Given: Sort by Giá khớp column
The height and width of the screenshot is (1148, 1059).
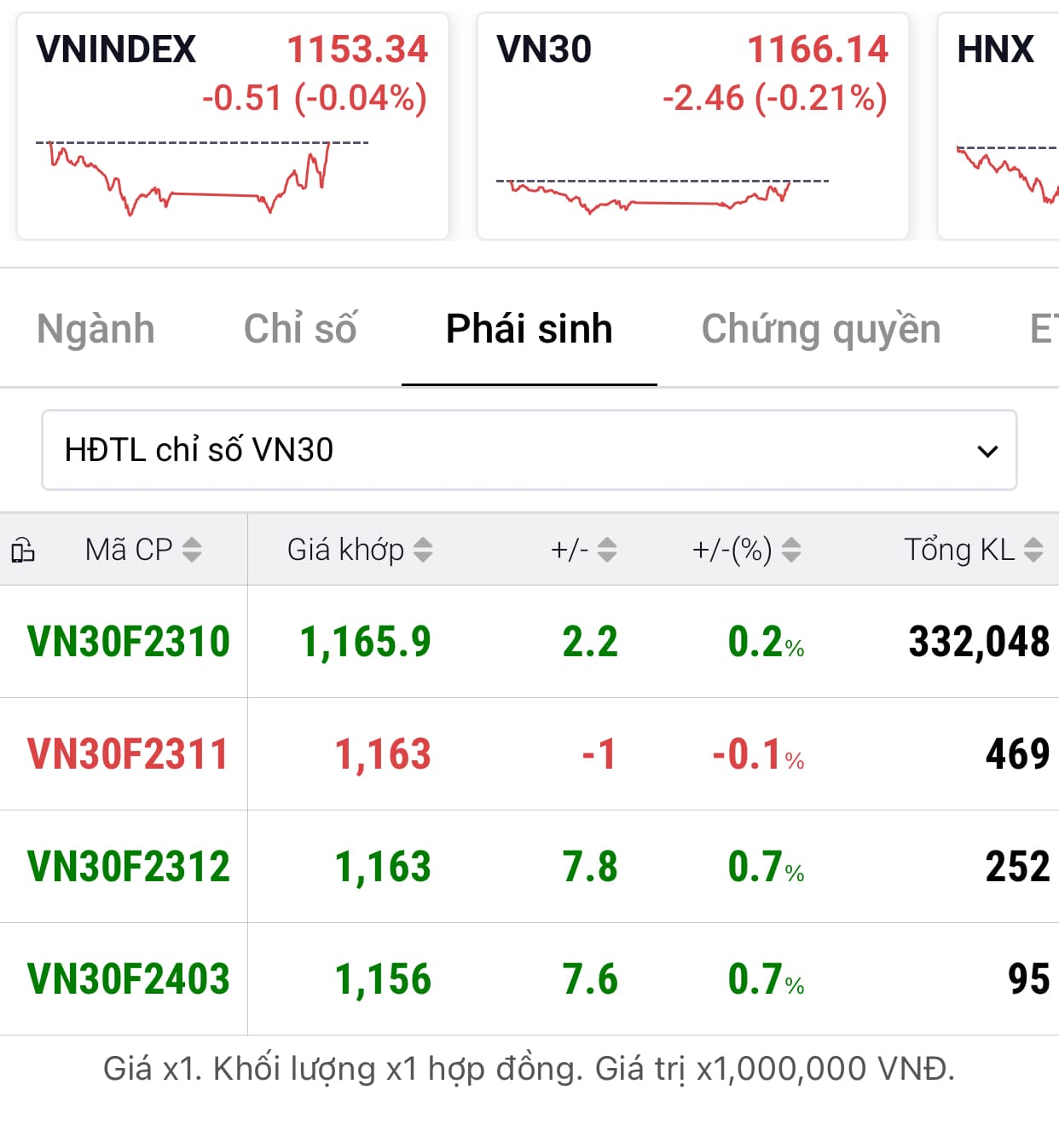Looking at the screenshot, I should click(x=359, y=550).
